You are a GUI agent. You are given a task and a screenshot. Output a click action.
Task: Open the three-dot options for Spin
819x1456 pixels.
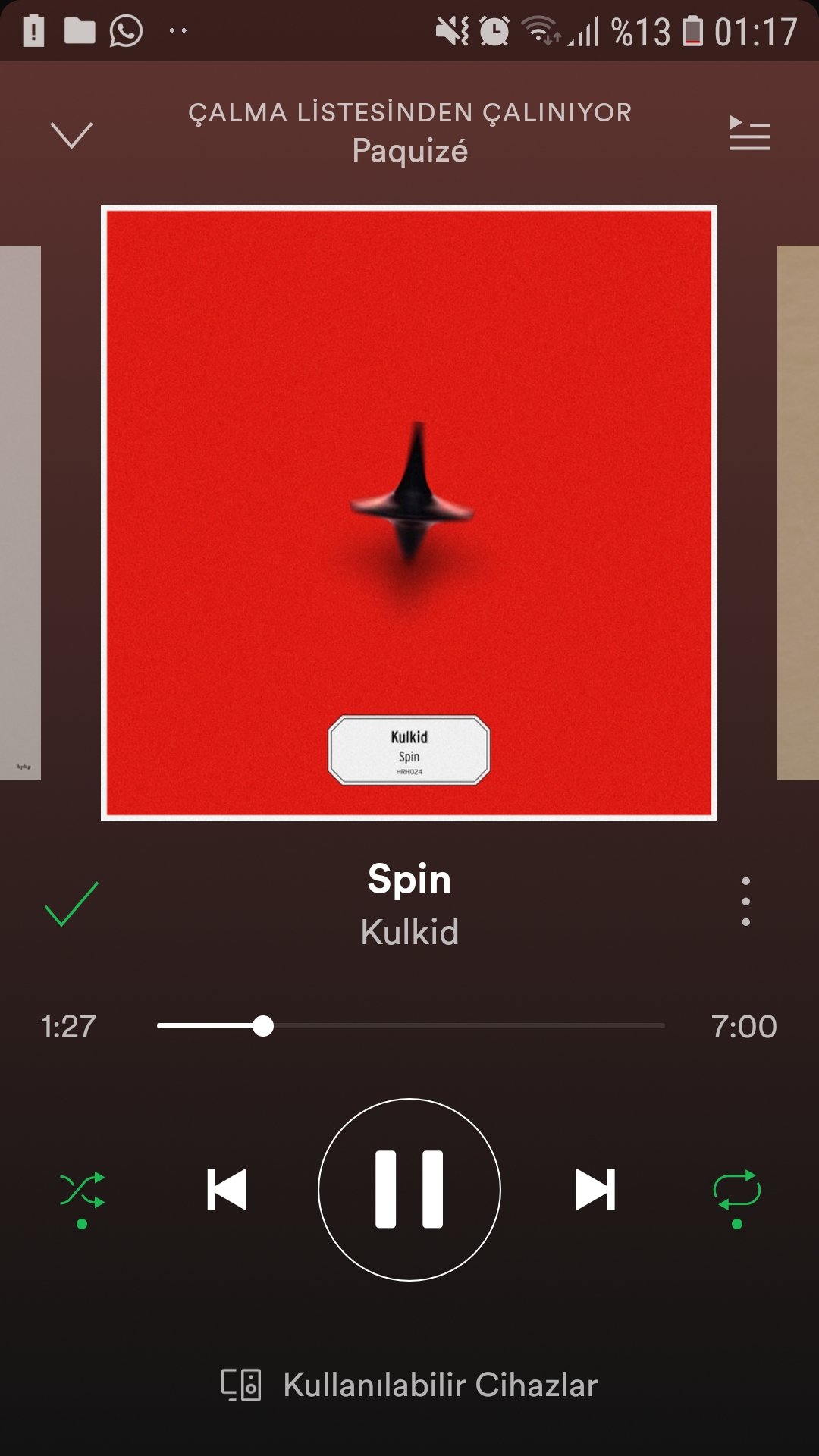point(746,902)
